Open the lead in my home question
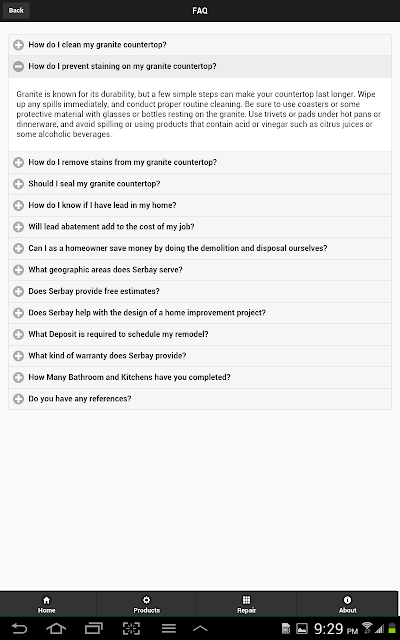Screen dimensions: 400x640 (200, 205)
